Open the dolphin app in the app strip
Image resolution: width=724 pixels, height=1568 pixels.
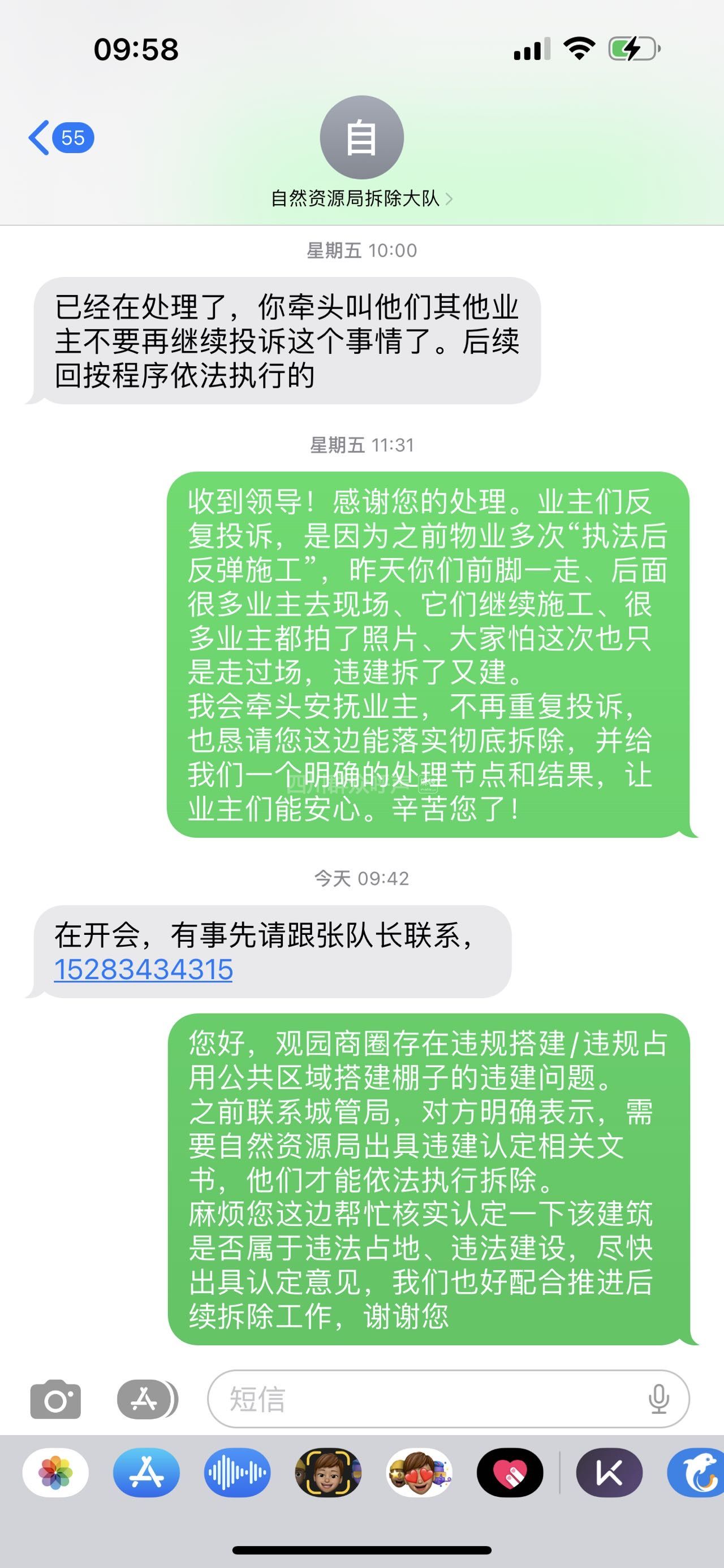(x=697, y=1473)
